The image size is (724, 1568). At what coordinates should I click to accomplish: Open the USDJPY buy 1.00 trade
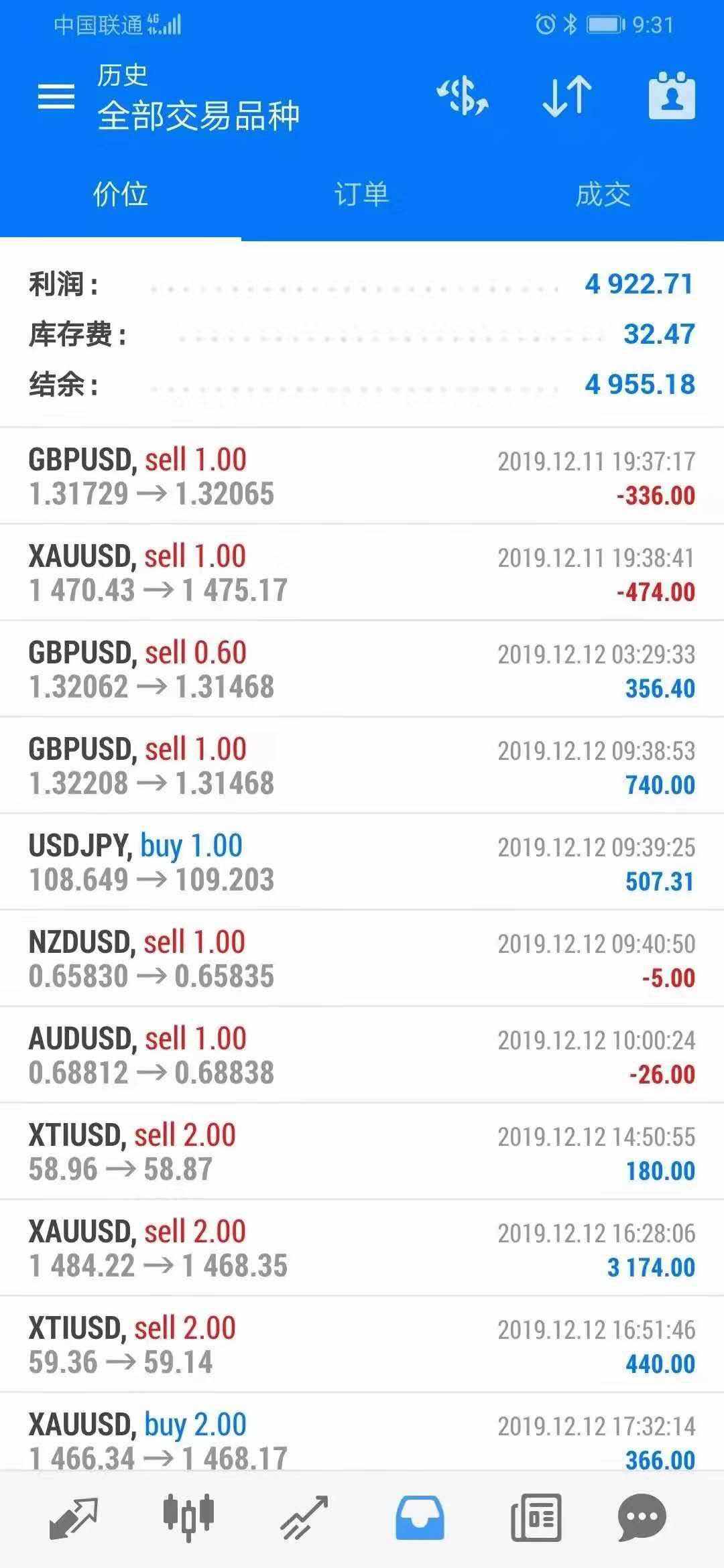point(362,862)
